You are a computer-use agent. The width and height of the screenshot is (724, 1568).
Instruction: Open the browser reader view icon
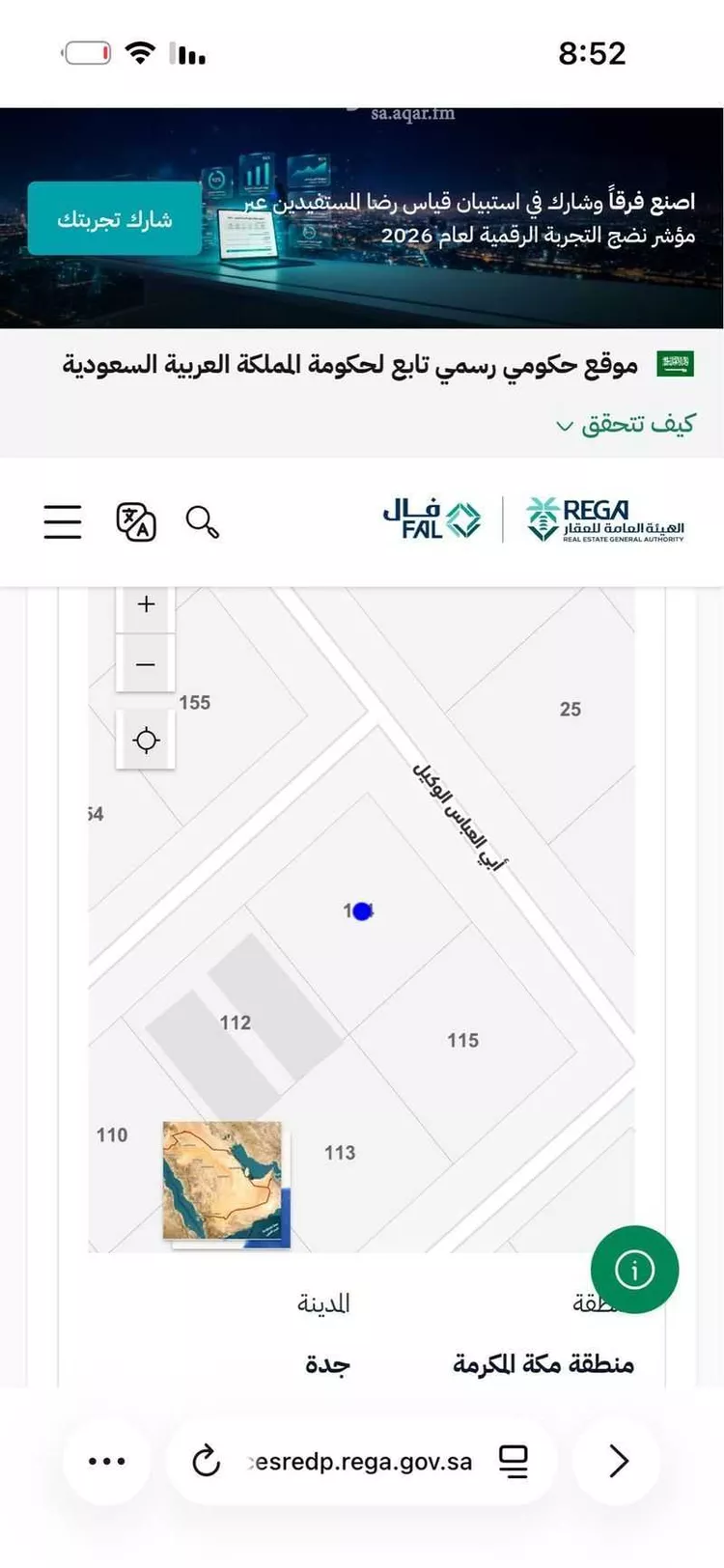click(514, 1462)
